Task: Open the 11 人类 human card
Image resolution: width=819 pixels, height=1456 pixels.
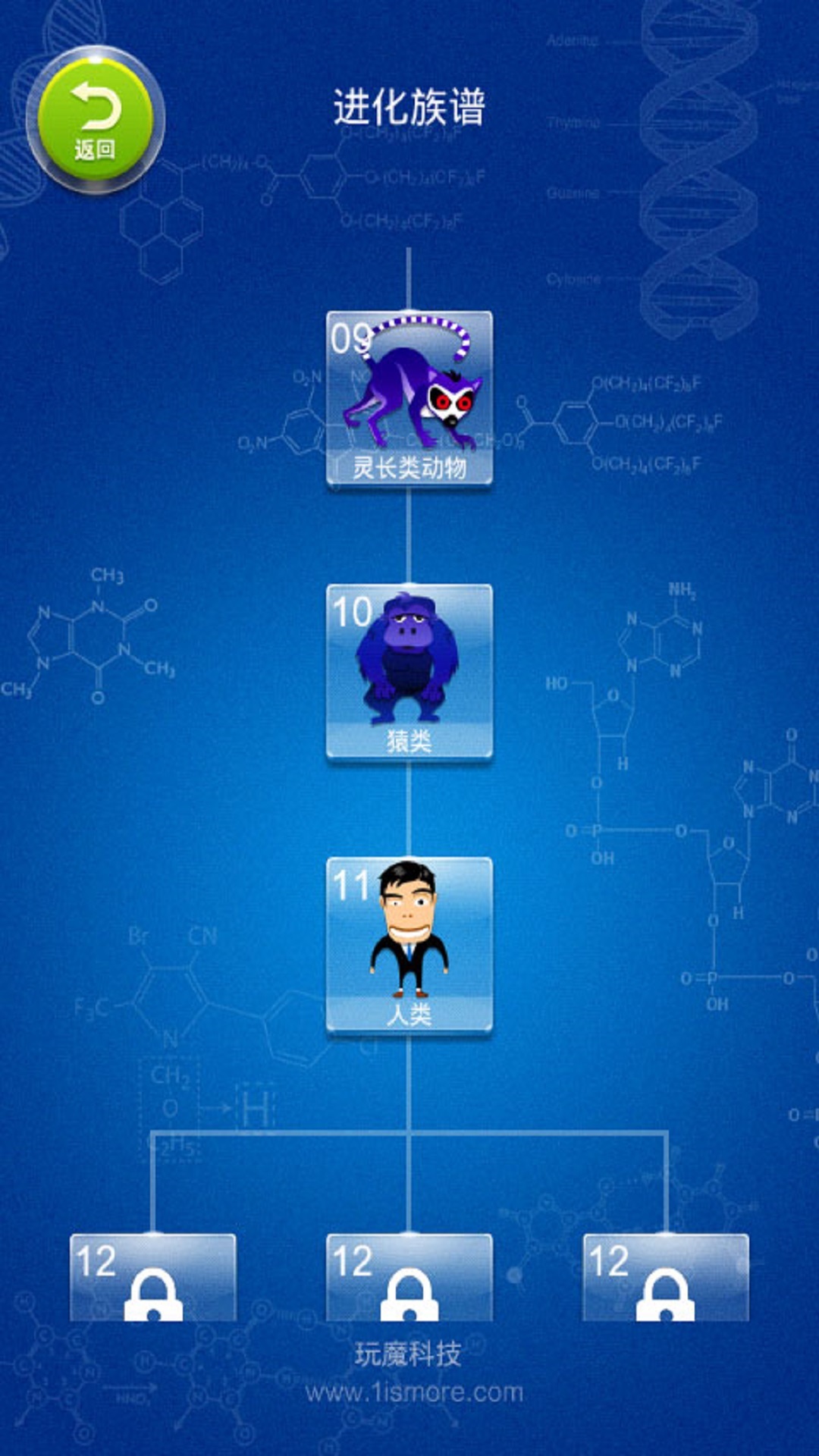Action: 409,945
